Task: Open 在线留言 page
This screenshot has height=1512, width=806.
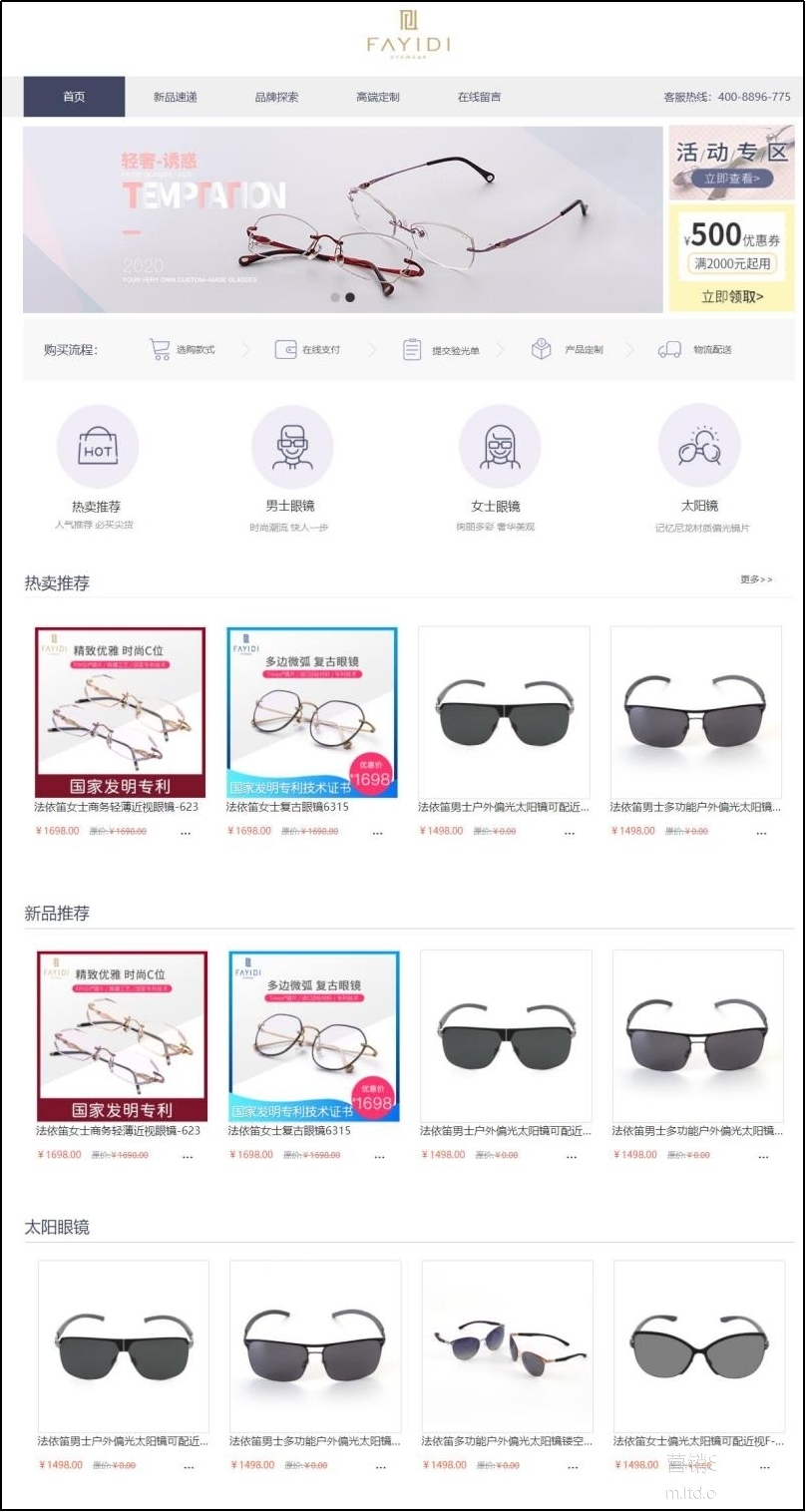Action: (x=479, y=97)
